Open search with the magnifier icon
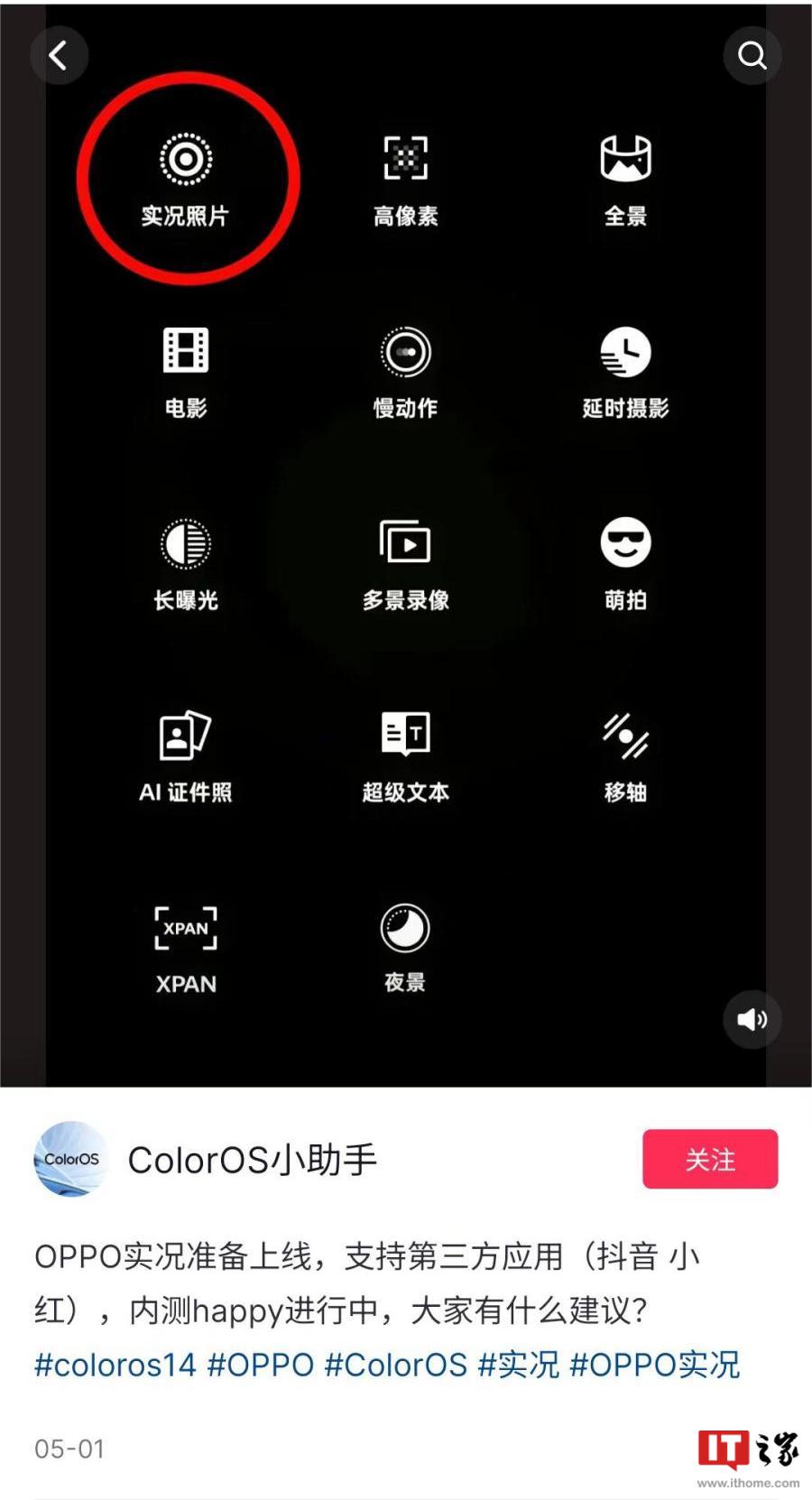812x1500 pixels. (752, 56)
